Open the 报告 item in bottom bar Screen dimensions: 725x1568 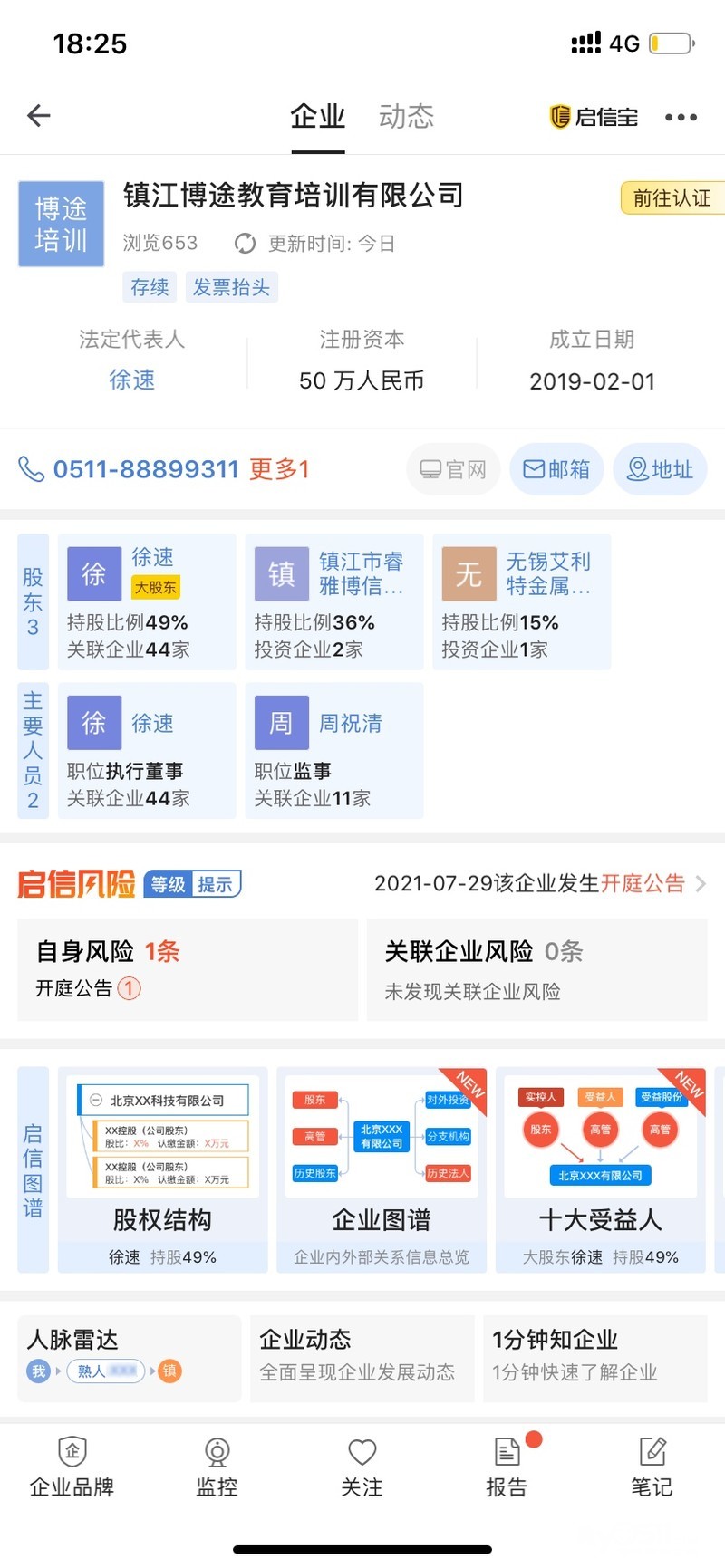click(x=507, y=1467)
